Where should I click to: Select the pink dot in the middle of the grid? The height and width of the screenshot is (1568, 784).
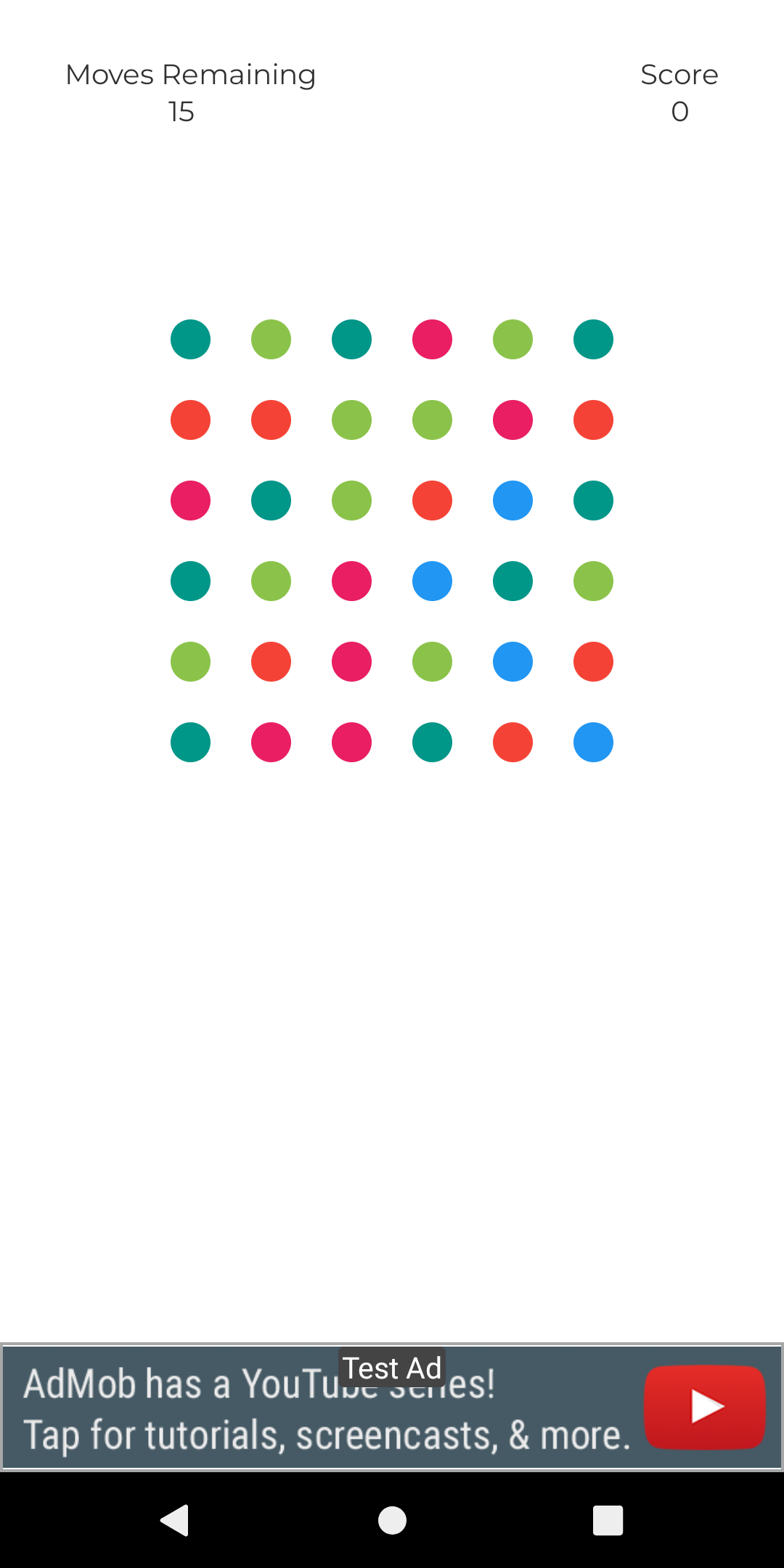click(x=351, y=580)
